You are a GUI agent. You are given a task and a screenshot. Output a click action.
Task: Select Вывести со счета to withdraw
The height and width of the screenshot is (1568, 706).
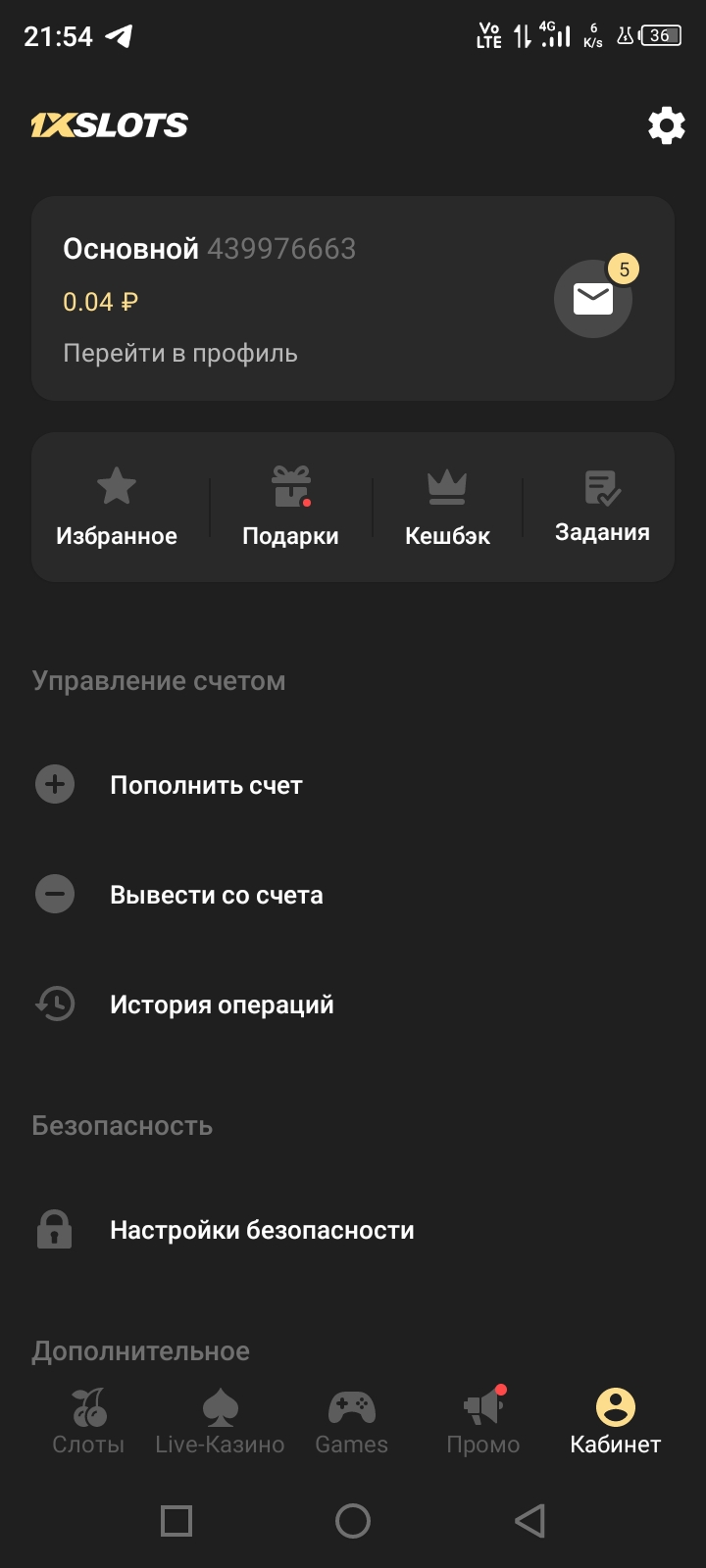216,895
